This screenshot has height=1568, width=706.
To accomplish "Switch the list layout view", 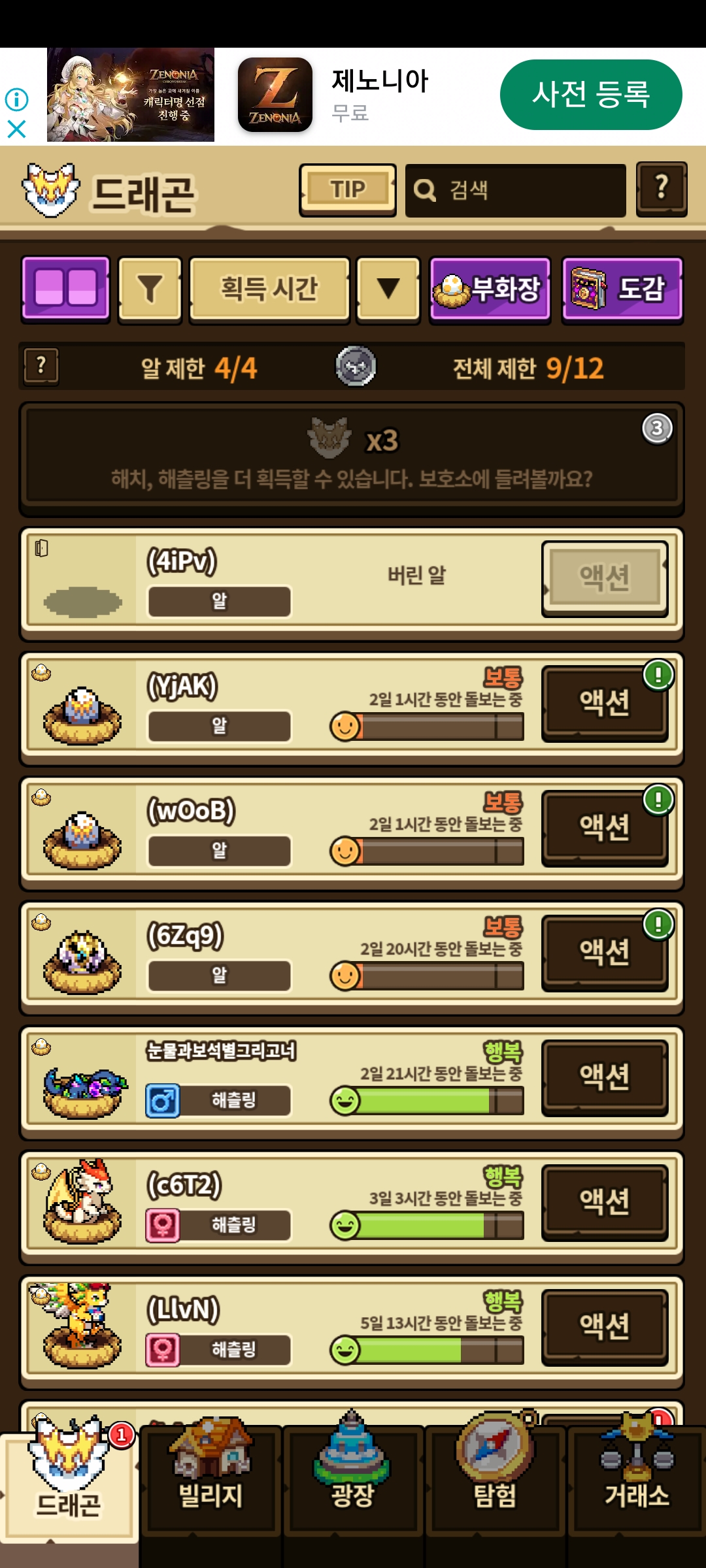I will pyautogui.click(x=65, y=289).
